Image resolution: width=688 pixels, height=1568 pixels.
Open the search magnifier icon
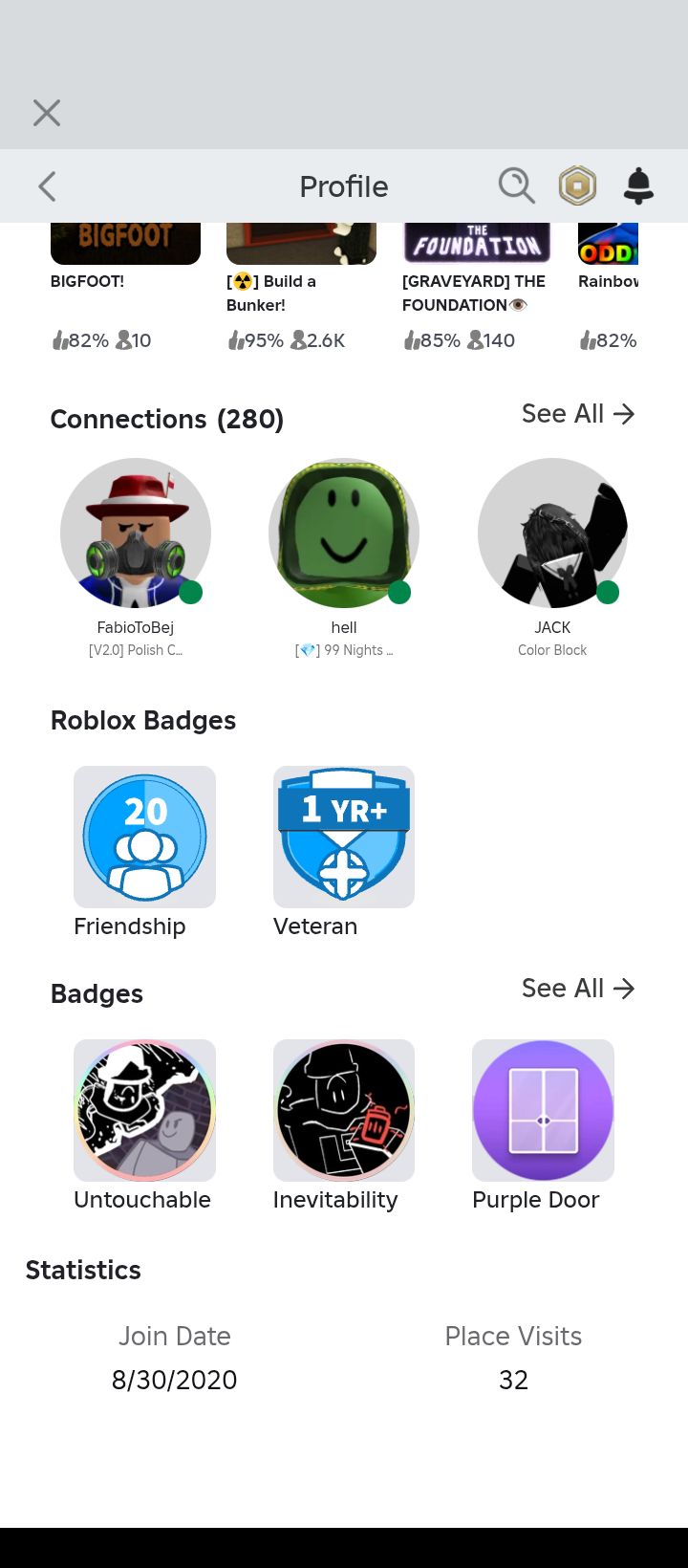[516, 185]
